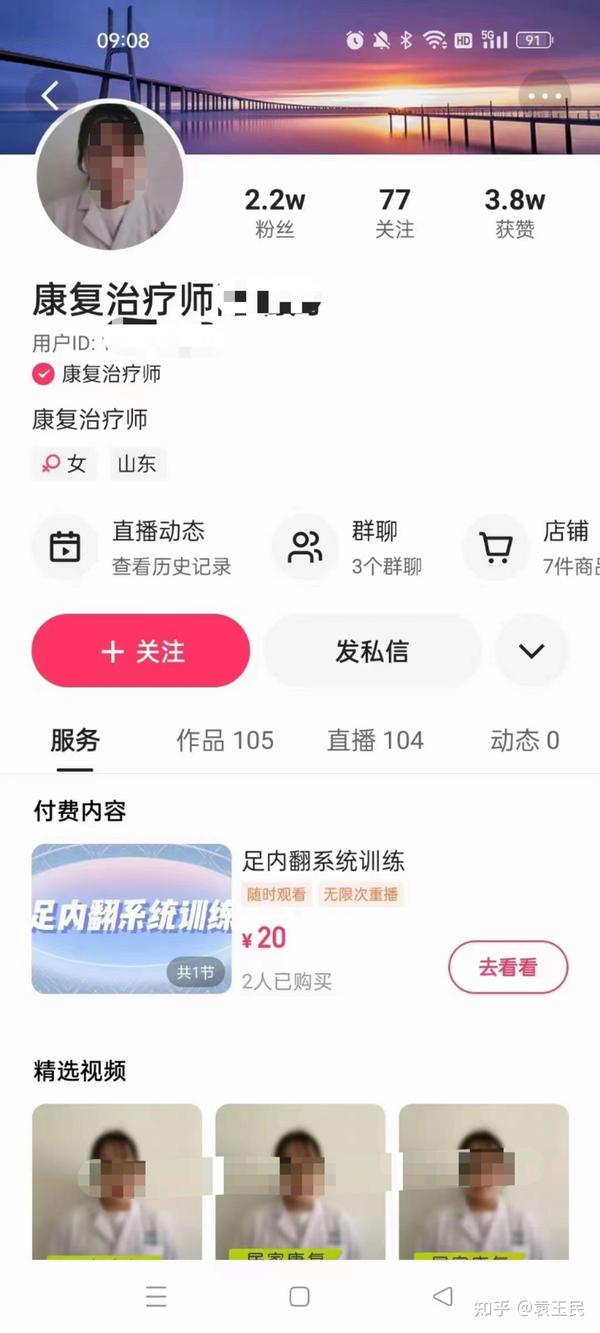Screen dimensions: 600x1333
Task: Send a private message via 发私信
Action: pyautogui.click(x=372, y=651)
